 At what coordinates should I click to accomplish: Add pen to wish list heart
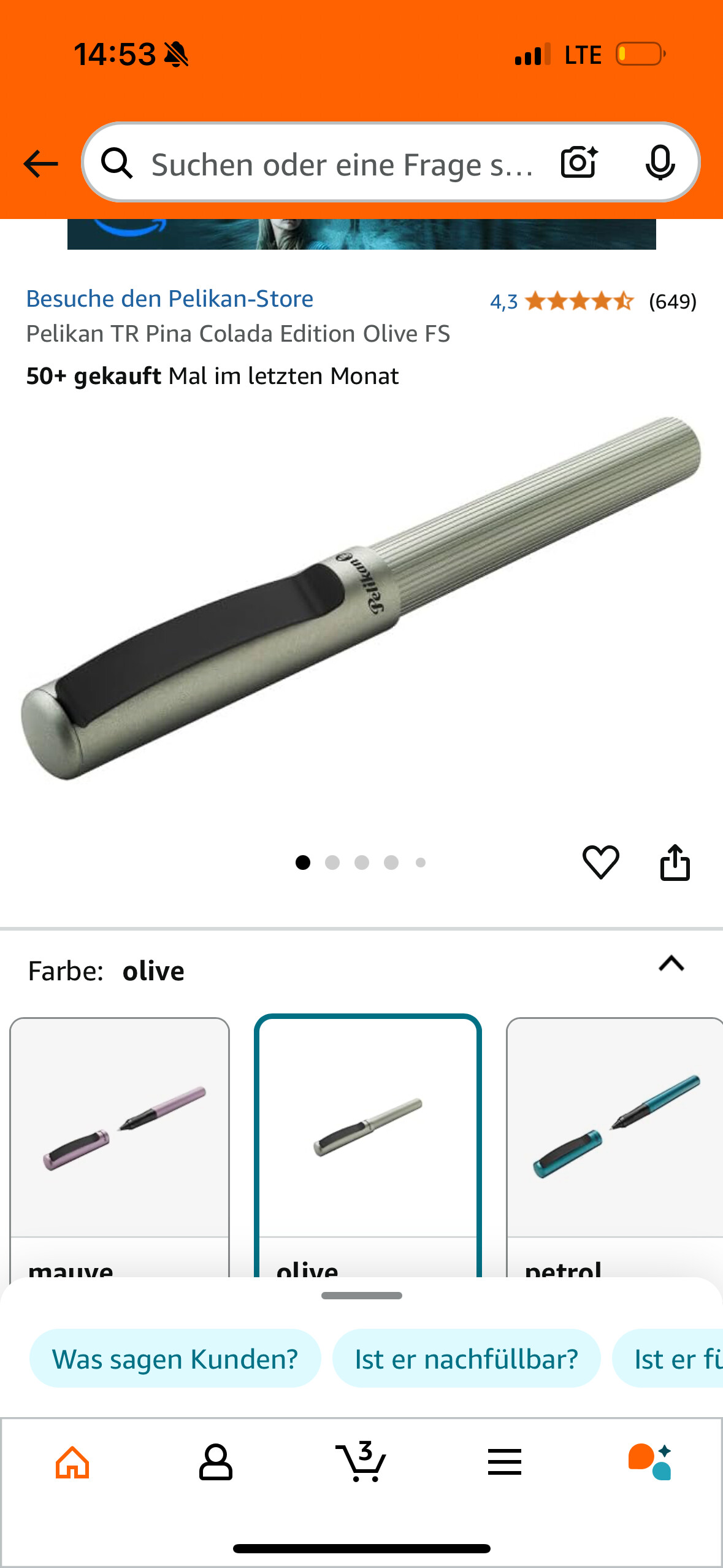[600, 862]
